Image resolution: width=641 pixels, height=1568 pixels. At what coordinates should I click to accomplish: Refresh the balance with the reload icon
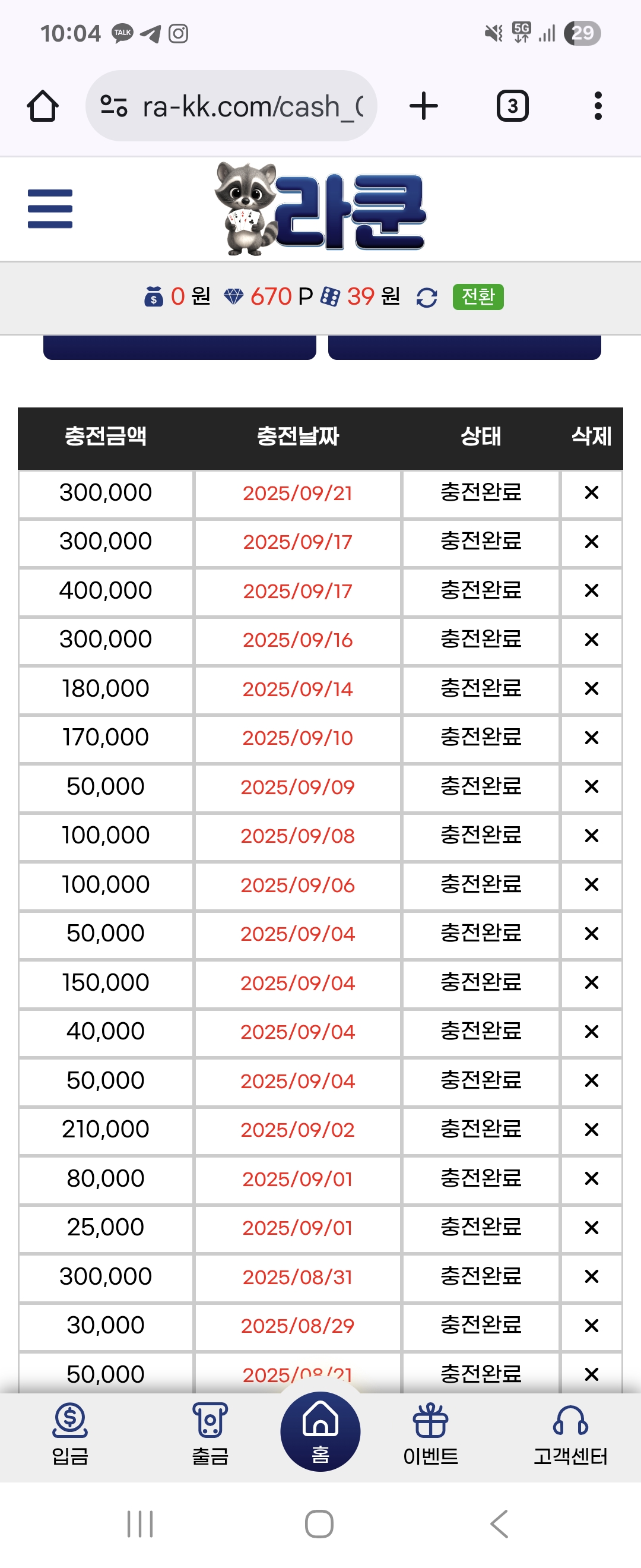coord(427,298)
